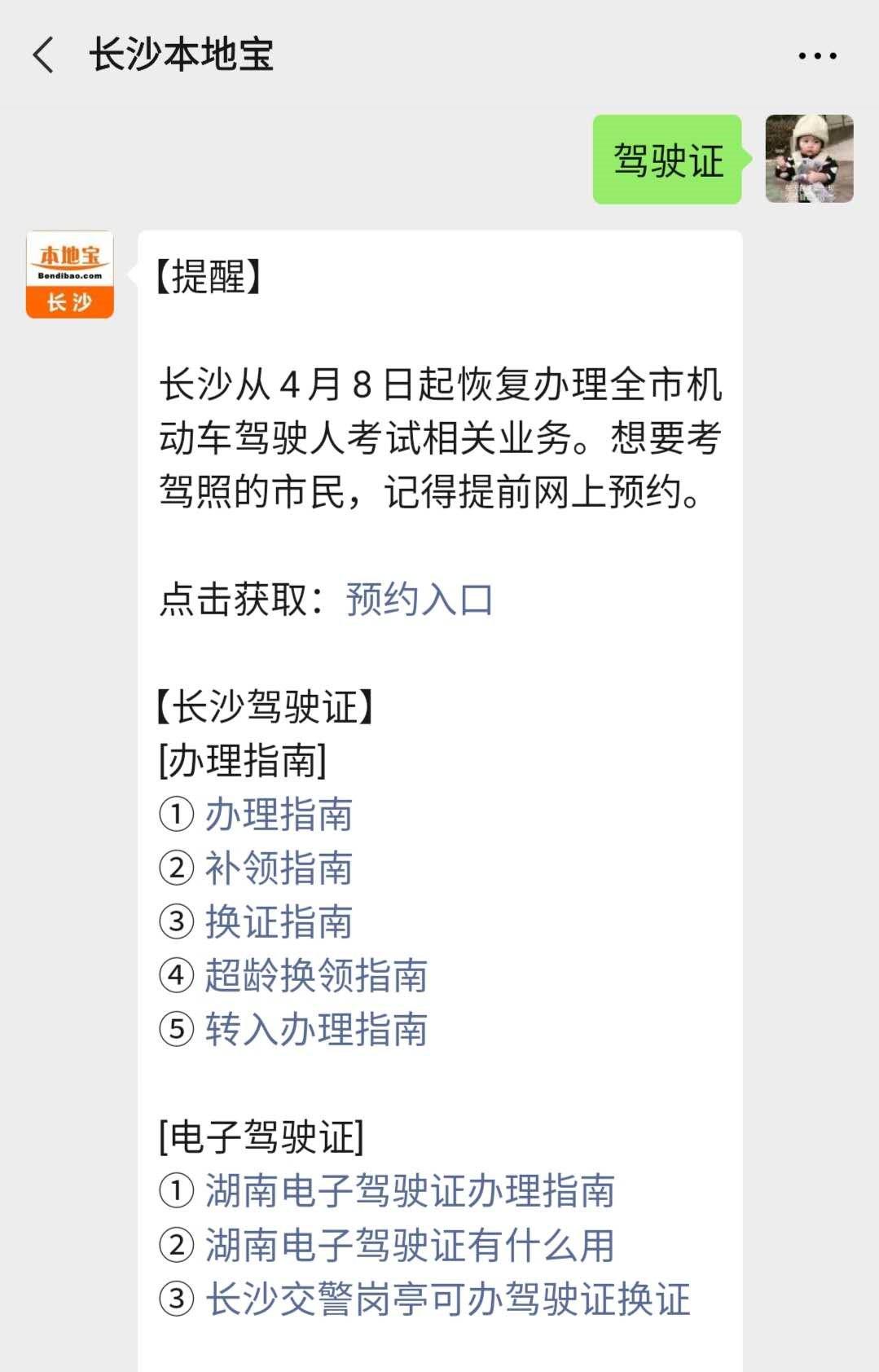Open the 转入办理指南 link
This screenshot has width=879, height=1372.
coord(315,1029)
